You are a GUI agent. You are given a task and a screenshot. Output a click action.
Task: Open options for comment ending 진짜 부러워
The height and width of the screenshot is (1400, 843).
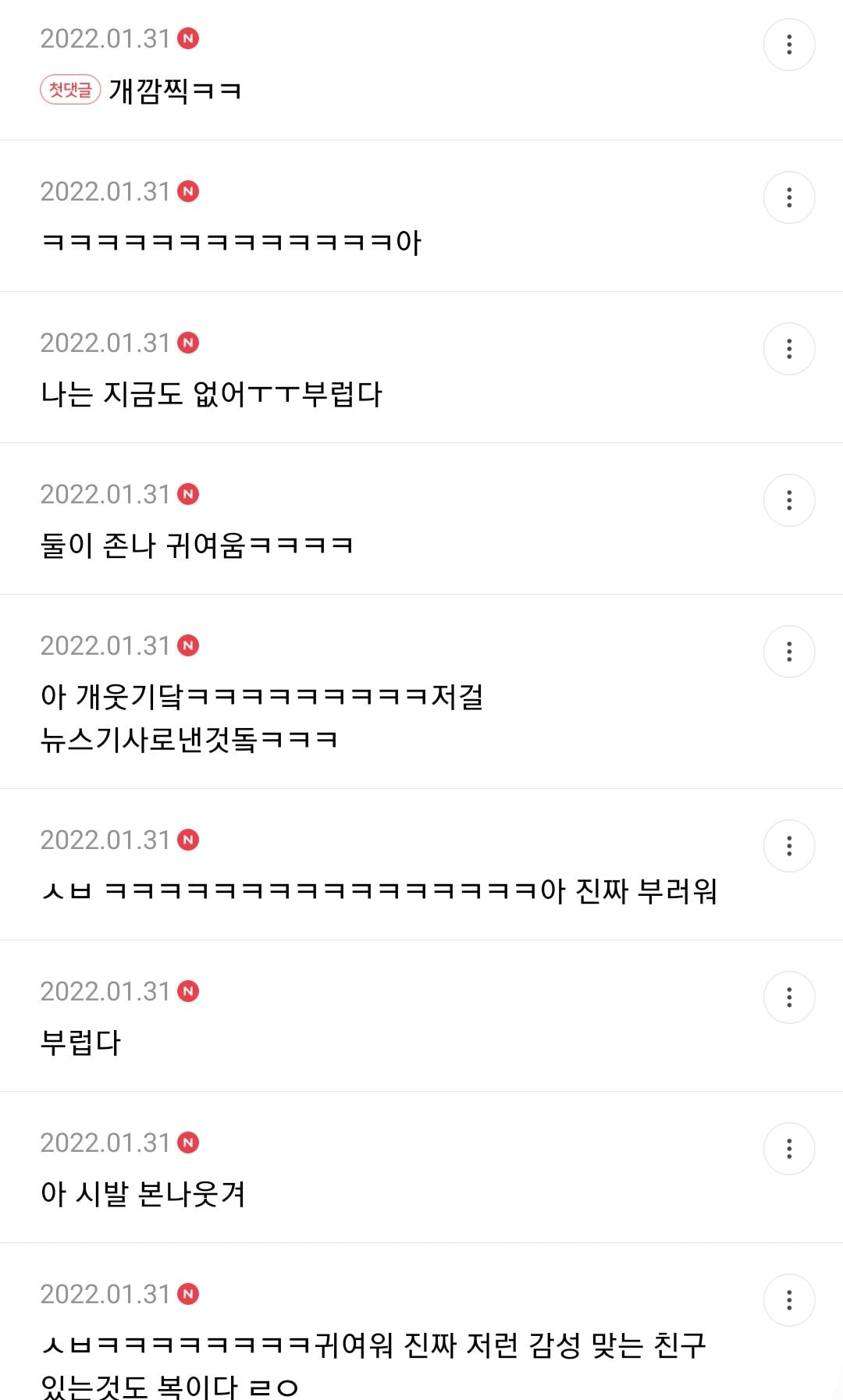pyautogui.click(x=788, y=846)
